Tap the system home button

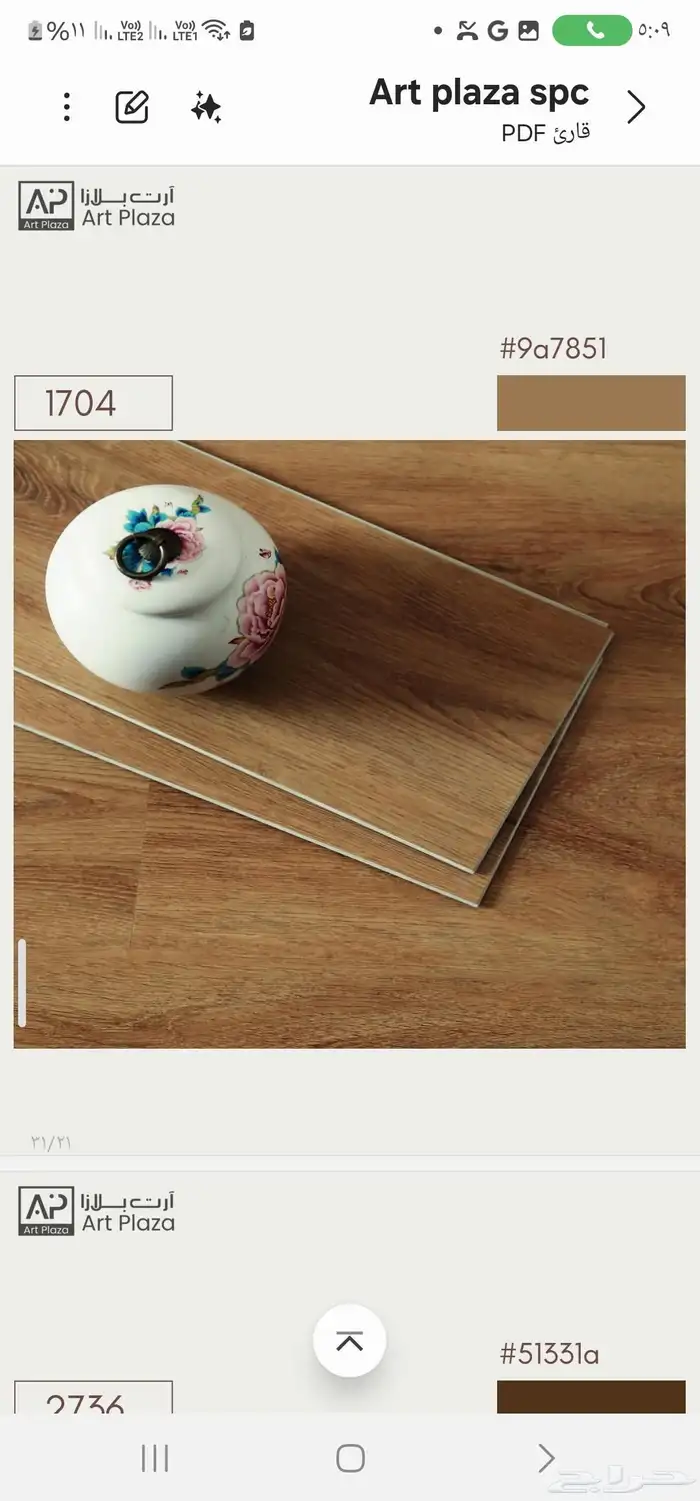coord(350,1457)
